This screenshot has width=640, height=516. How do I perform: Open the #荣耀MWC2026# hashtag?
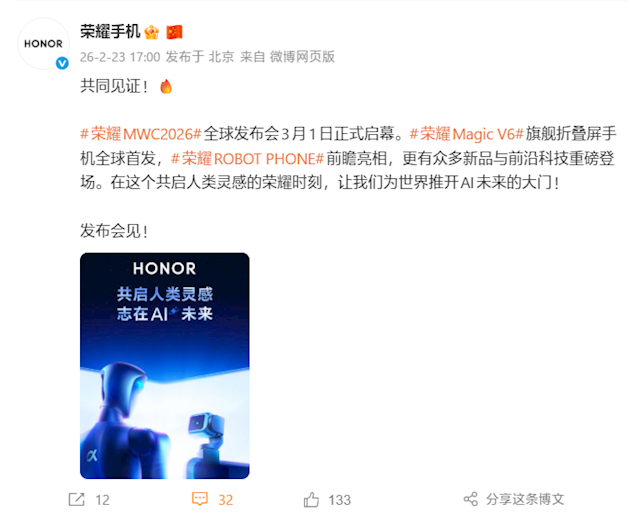tap(140, 132)
